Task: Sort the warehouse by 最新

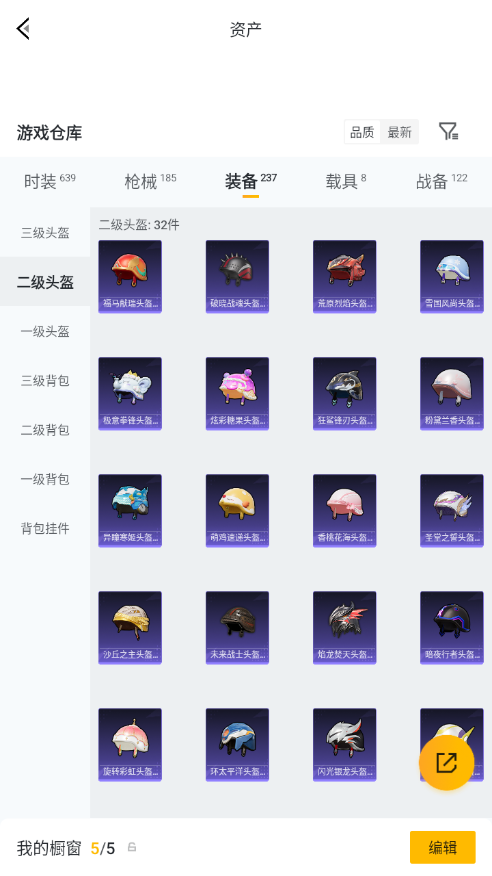Action: point(399,132)
